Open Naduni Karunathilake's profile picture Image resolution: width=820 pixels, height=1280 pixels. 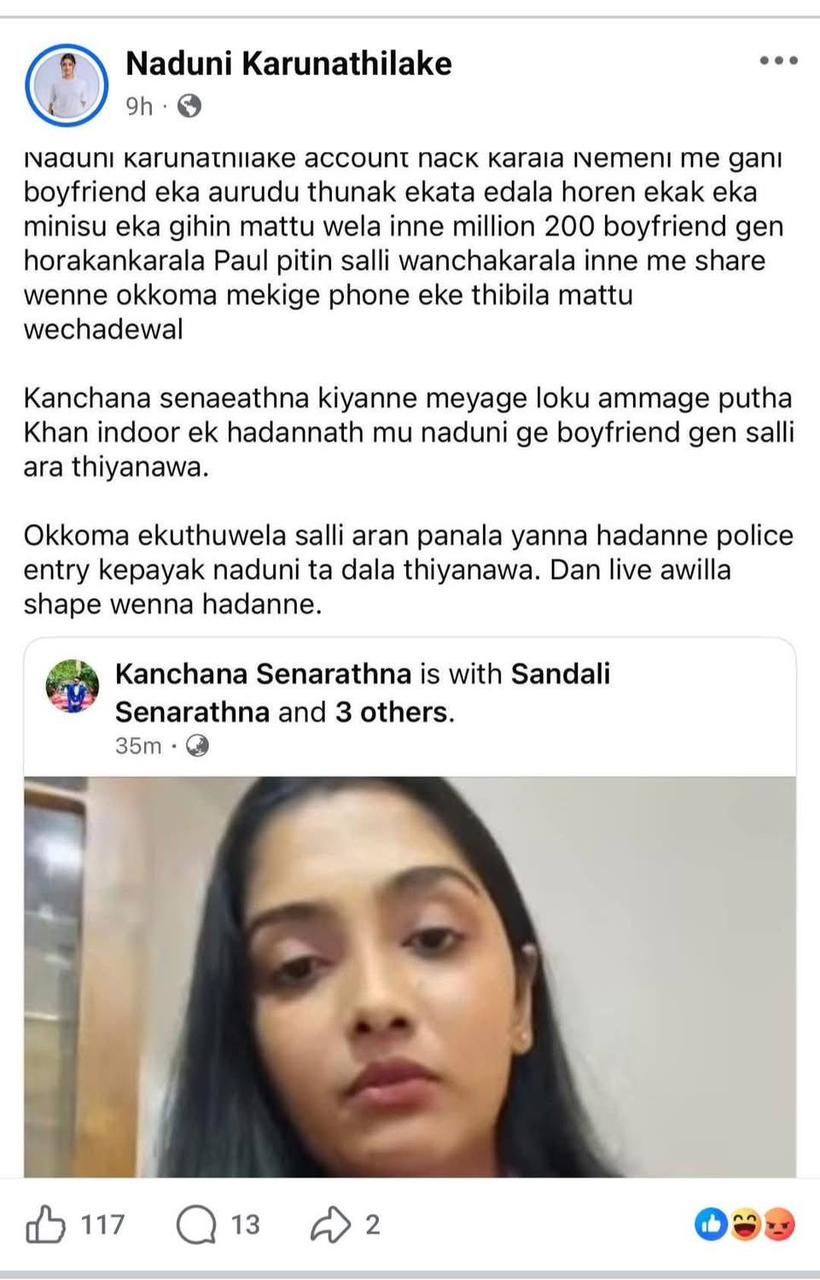pos(66,83)
